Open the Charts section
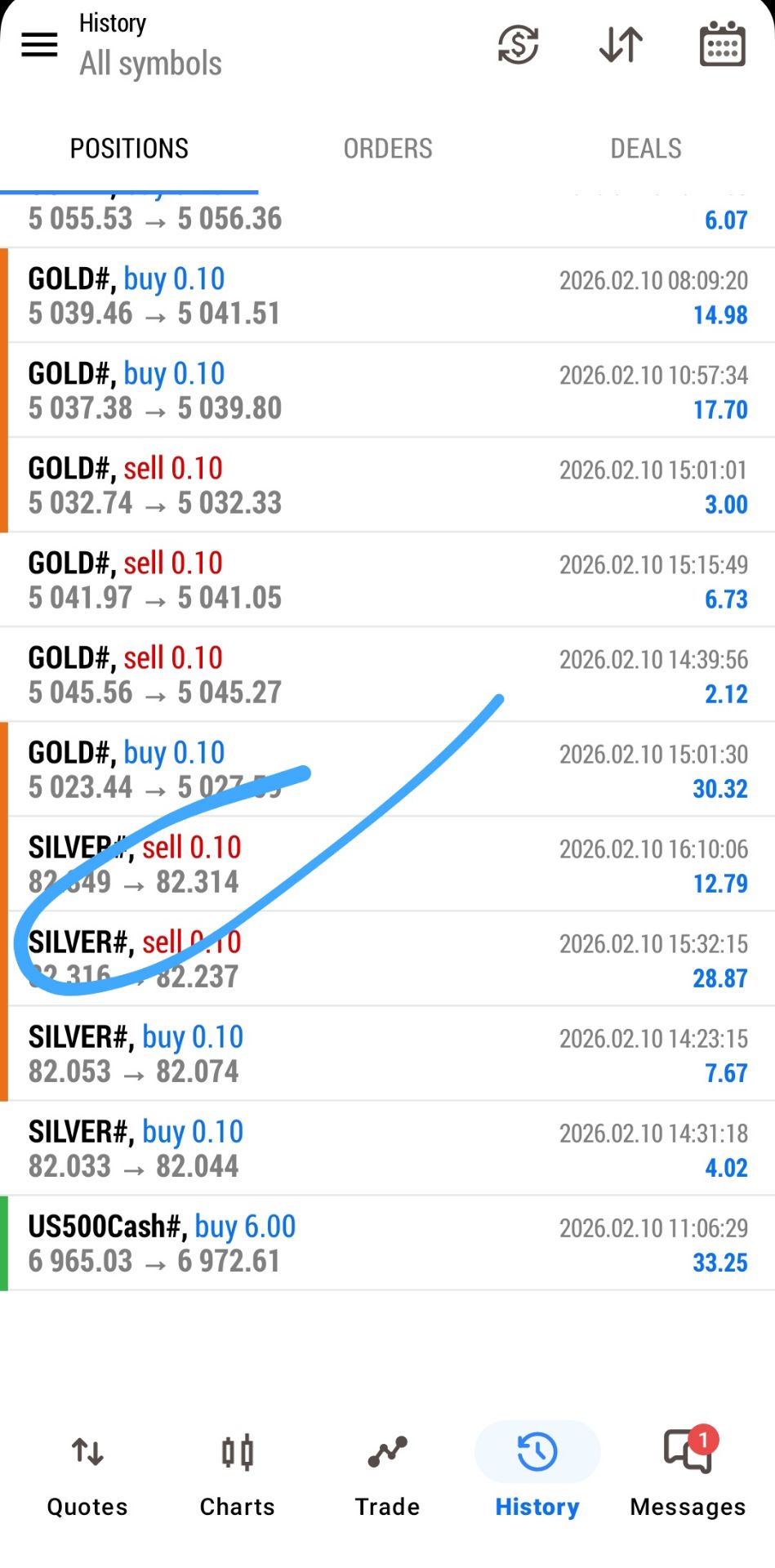This screenshot has height=1568, width=775. click(x=237, y=1476)
